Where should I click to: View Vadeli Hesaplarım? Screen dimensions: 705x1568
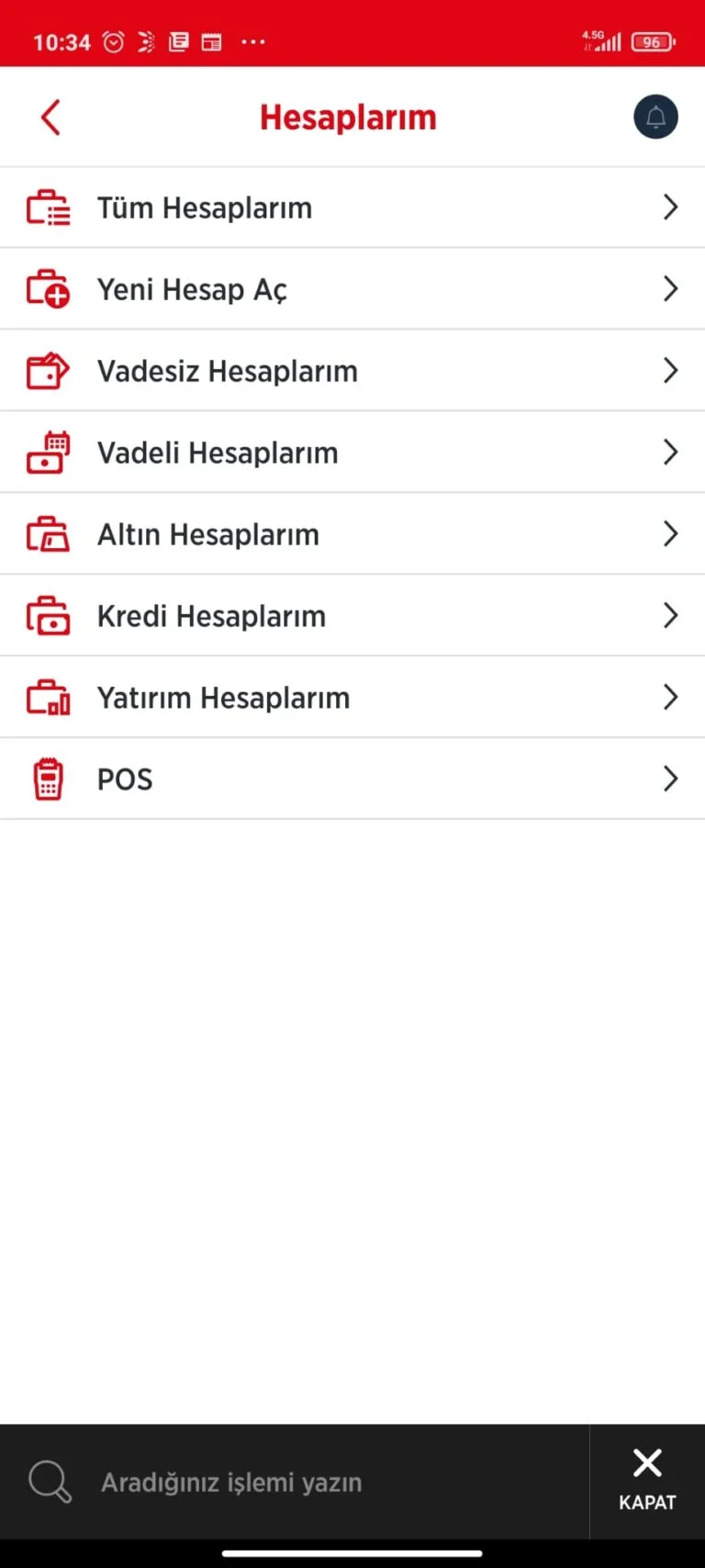pyautogui.click(x=352, y=453)
